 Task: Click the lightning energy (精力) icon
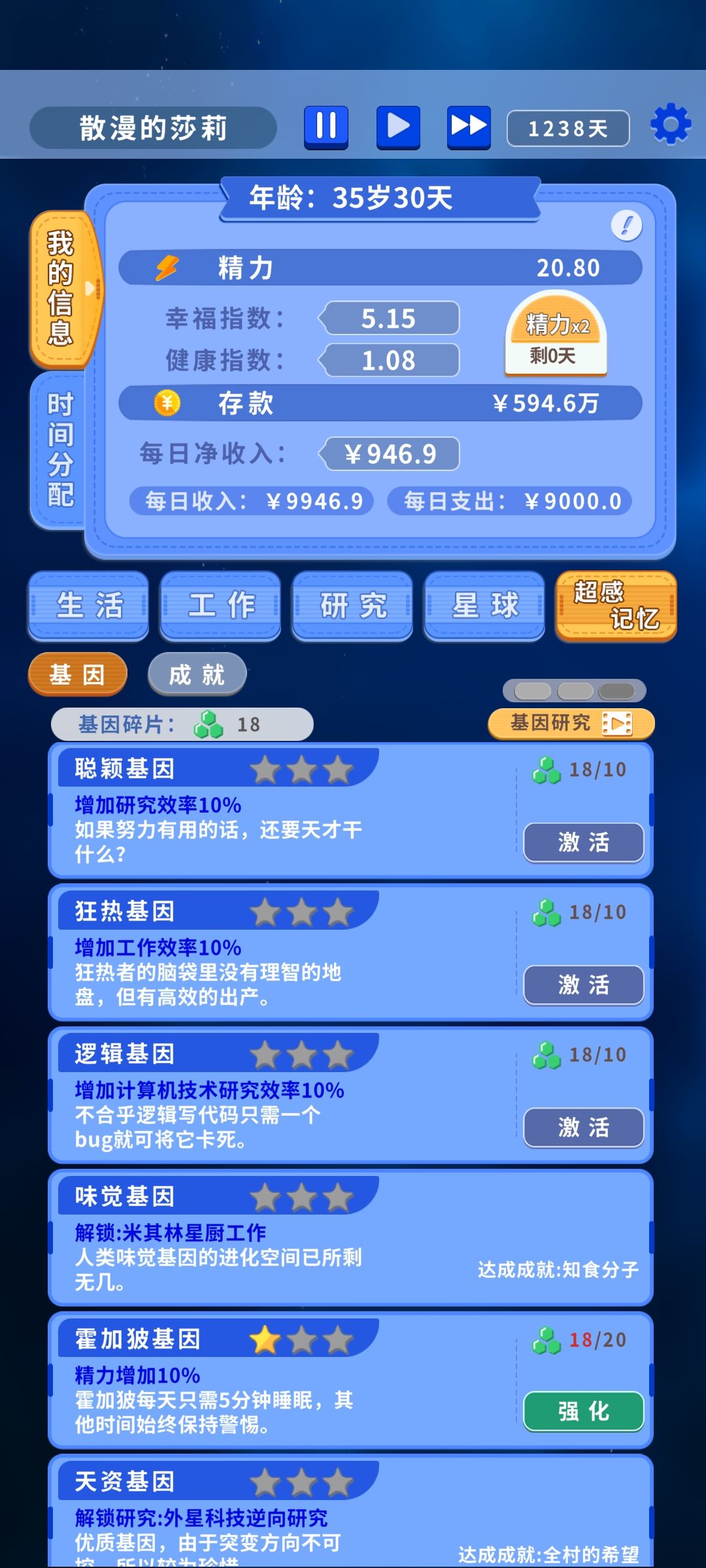[x=169, y=267]
